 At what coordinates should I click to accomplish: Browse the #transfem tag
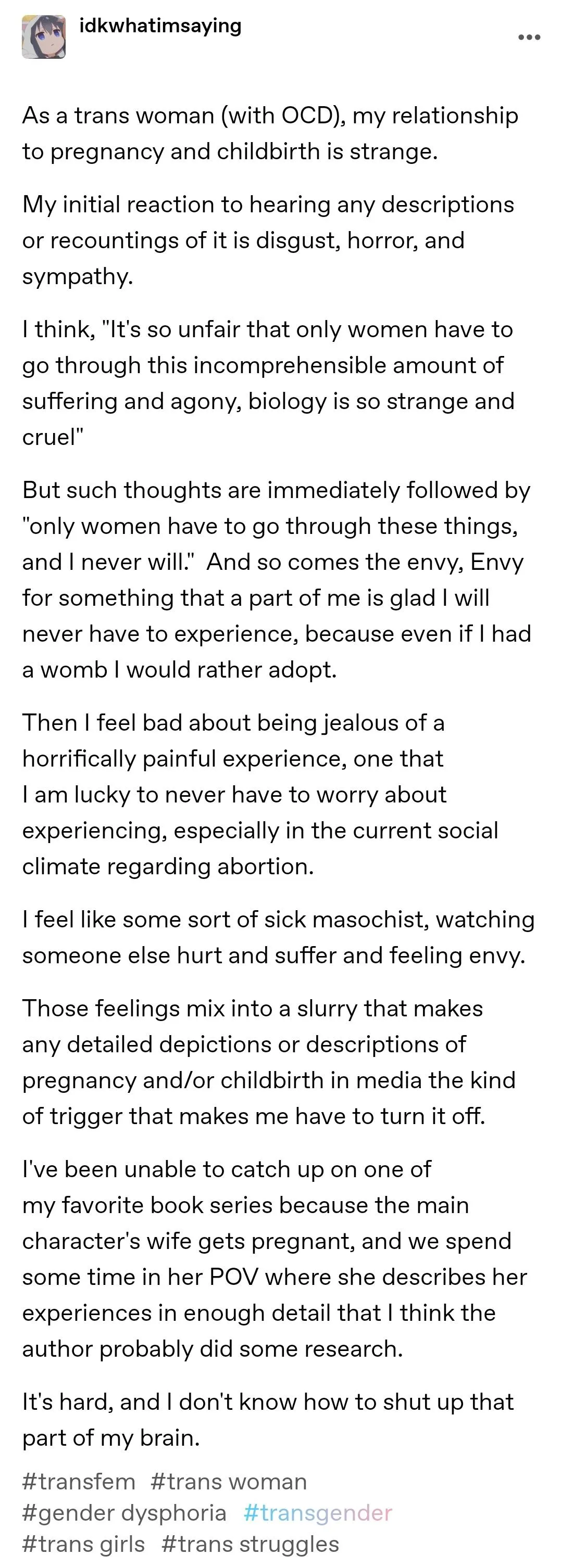[79, 1482]
